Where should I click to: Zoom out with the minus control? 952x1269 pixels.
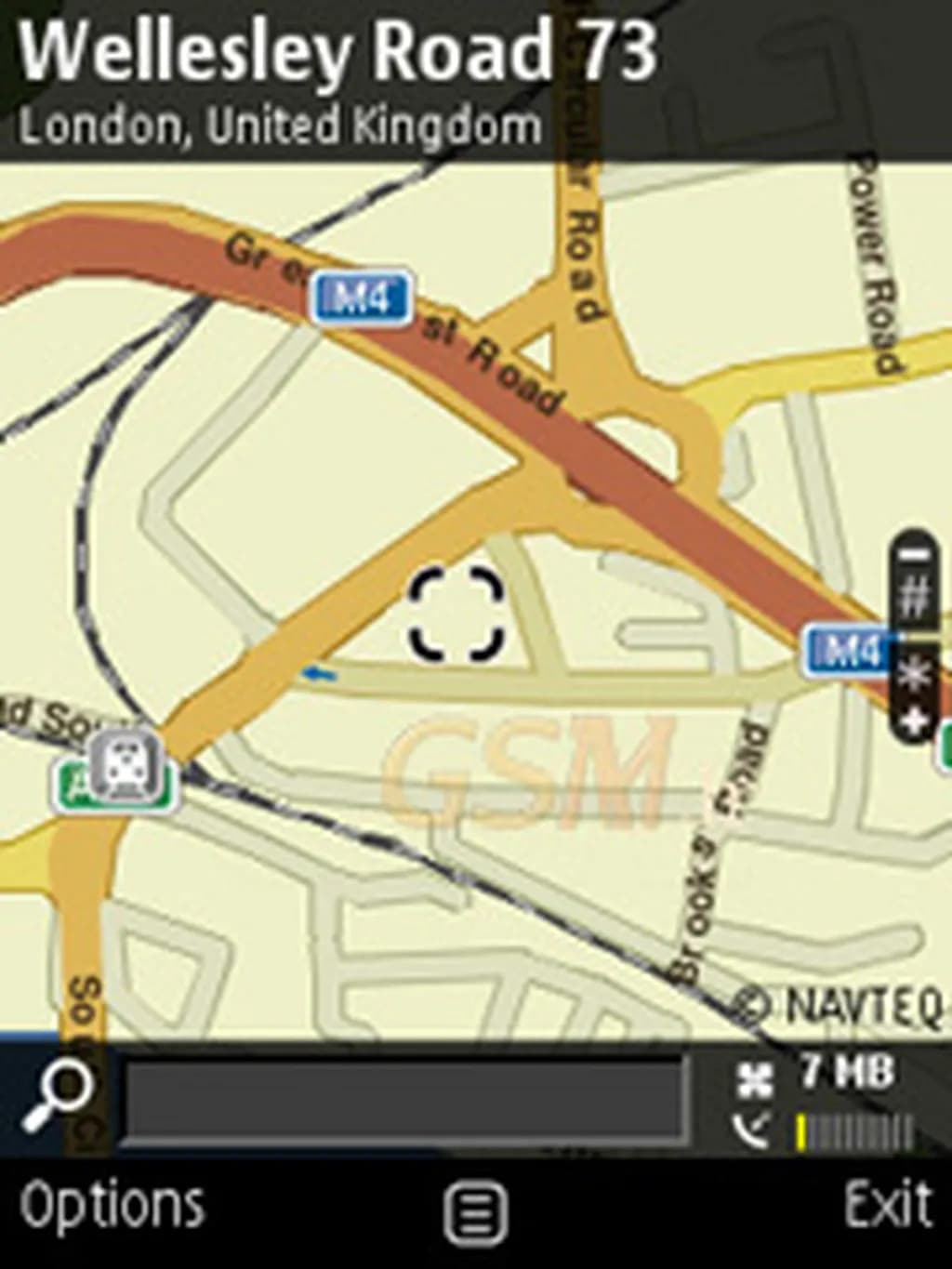[x=916, y=555]
